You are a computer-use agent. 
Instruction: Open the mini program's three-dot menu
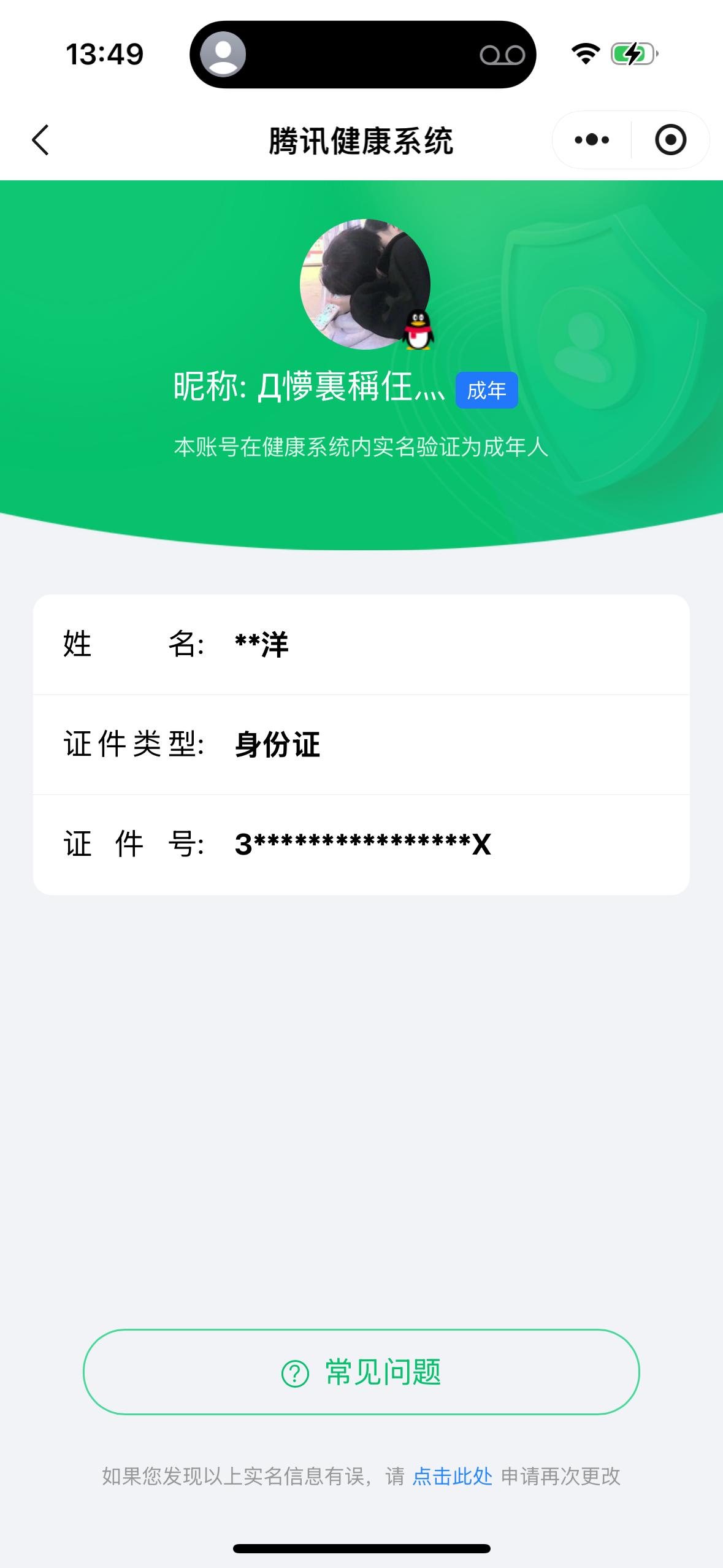click(x=592, y=140)
